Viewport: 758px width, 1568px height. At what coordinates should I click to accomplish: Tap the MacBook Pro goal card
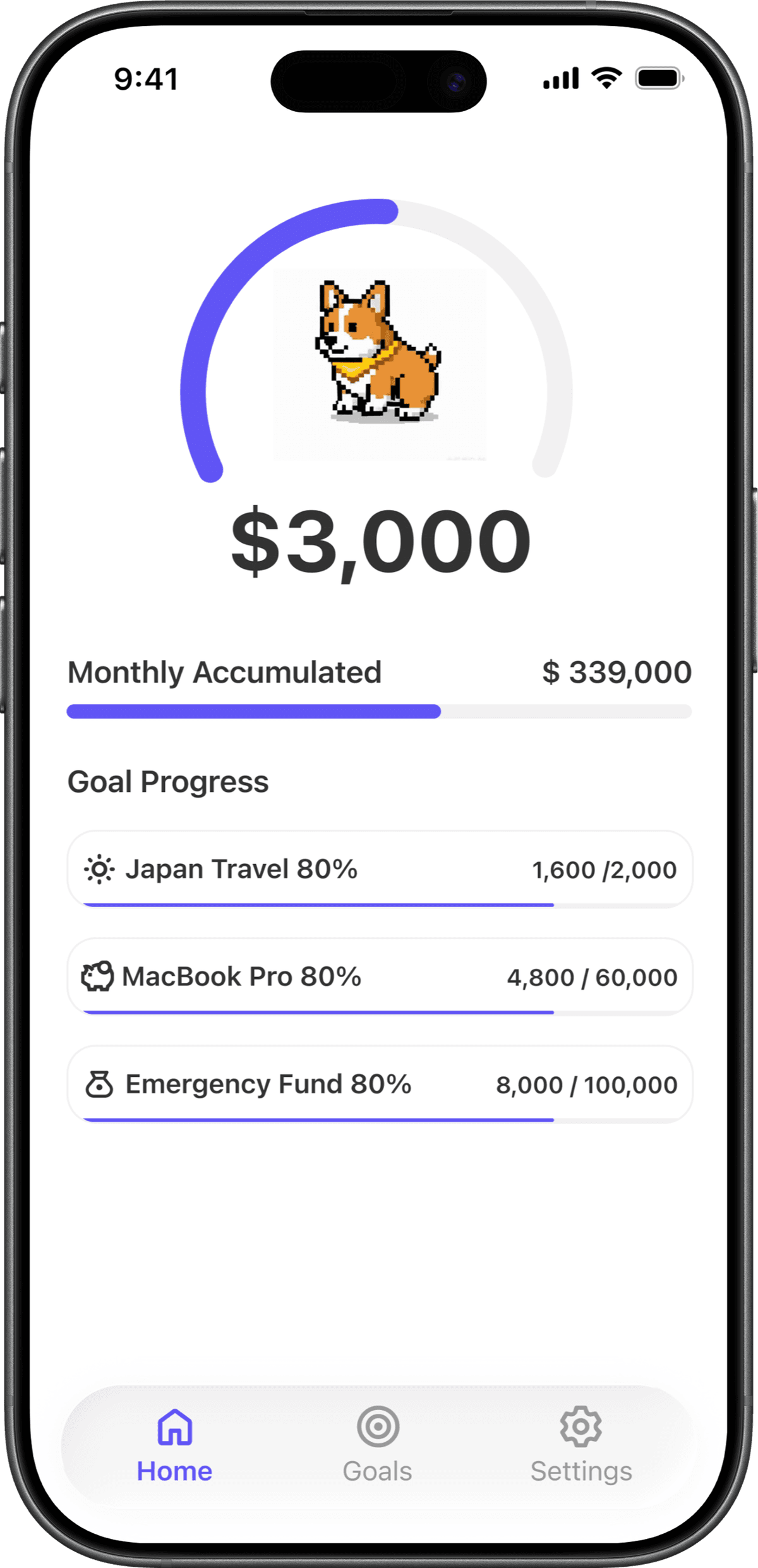379,976
